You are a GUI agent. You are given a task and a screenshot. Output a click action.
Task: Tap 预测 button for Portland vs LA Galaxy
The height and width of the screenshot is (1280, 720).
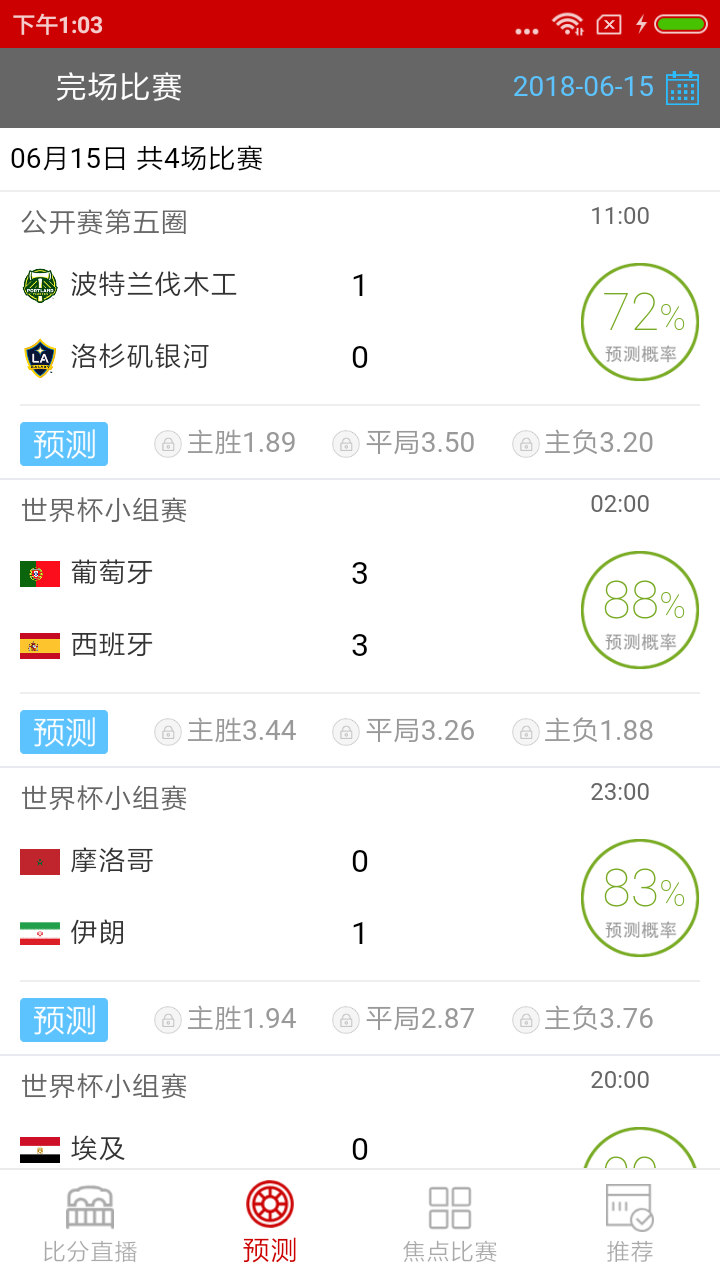(x=63, y=443)
